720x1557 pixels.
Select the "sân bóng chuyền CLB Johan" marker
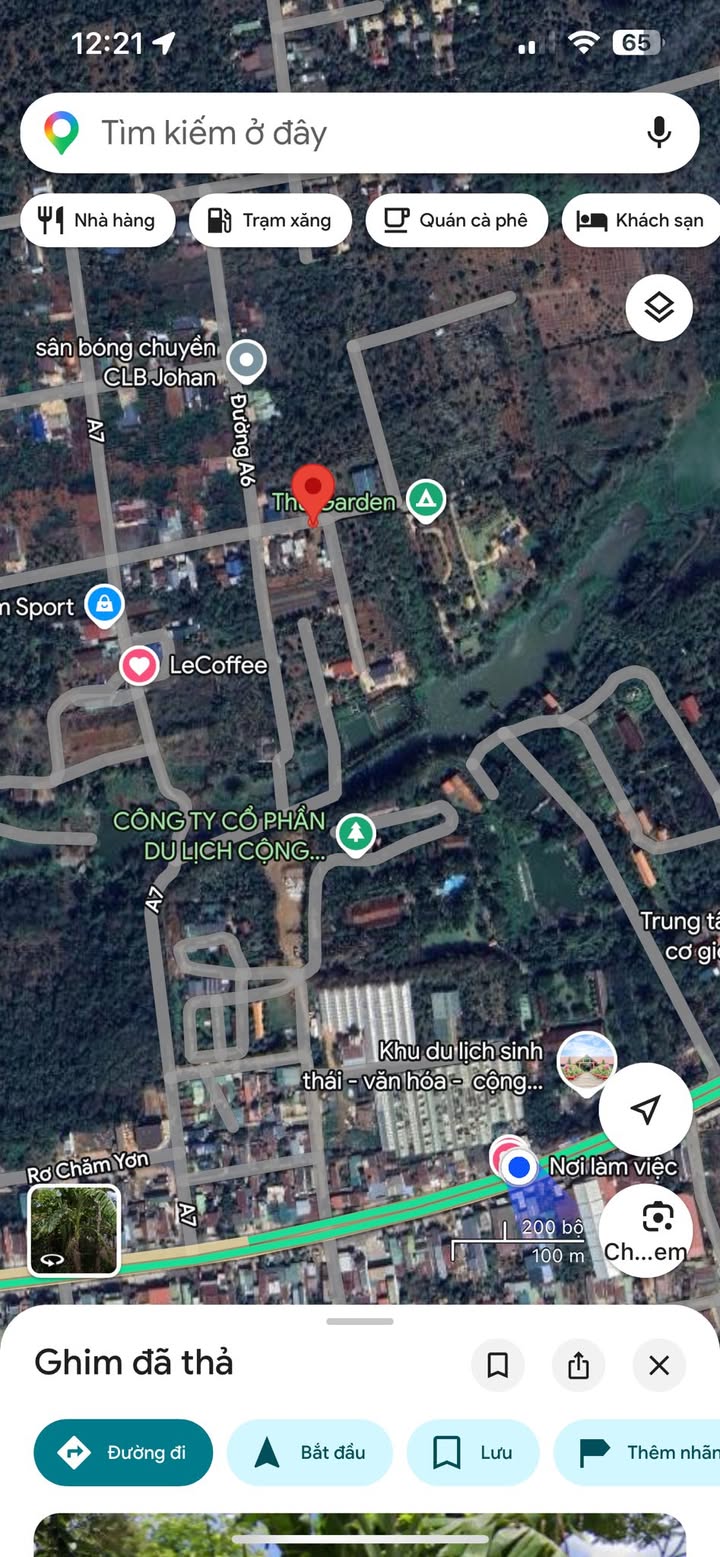pos(246,360)
